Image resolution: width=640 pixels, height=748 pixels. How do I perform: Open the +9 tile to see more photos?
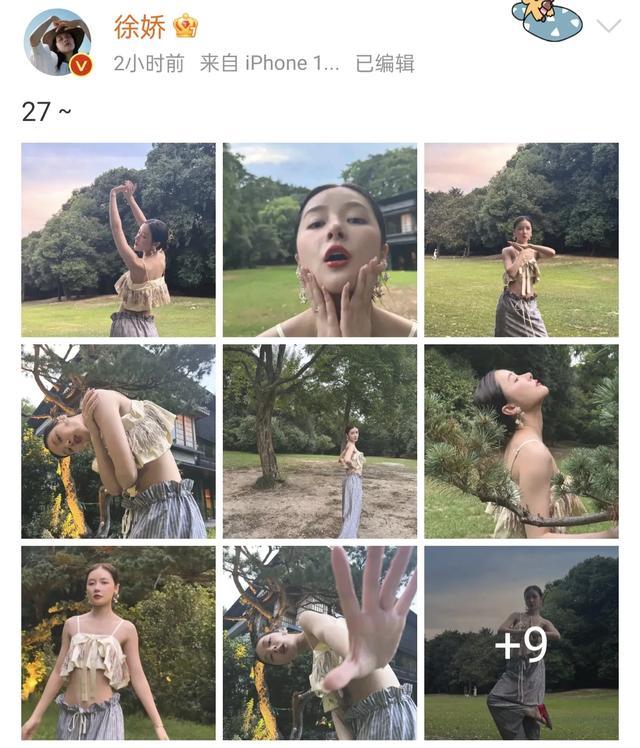(521, 642)
